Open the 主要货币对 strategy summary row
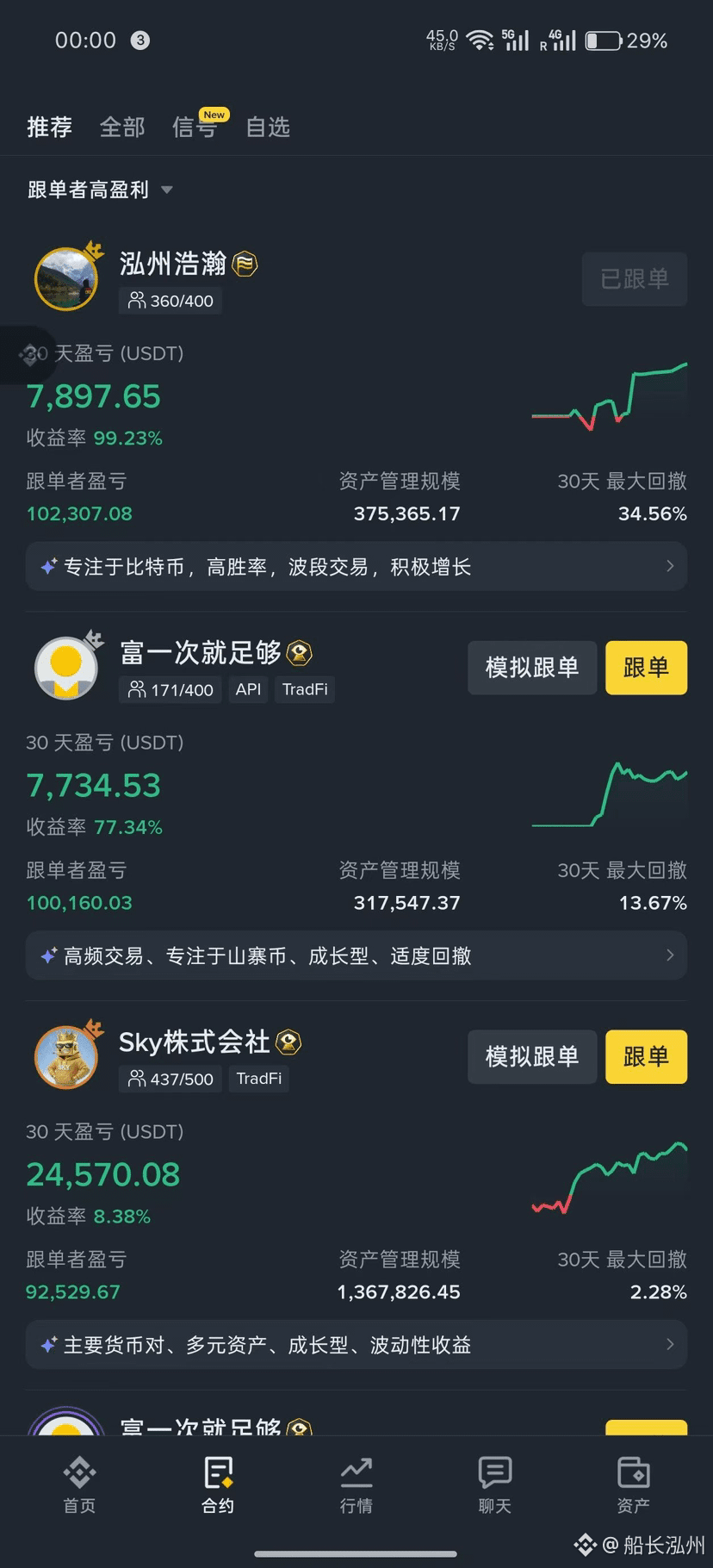The width and height of the screenshot is (713, 1568). click(356, 1345)
